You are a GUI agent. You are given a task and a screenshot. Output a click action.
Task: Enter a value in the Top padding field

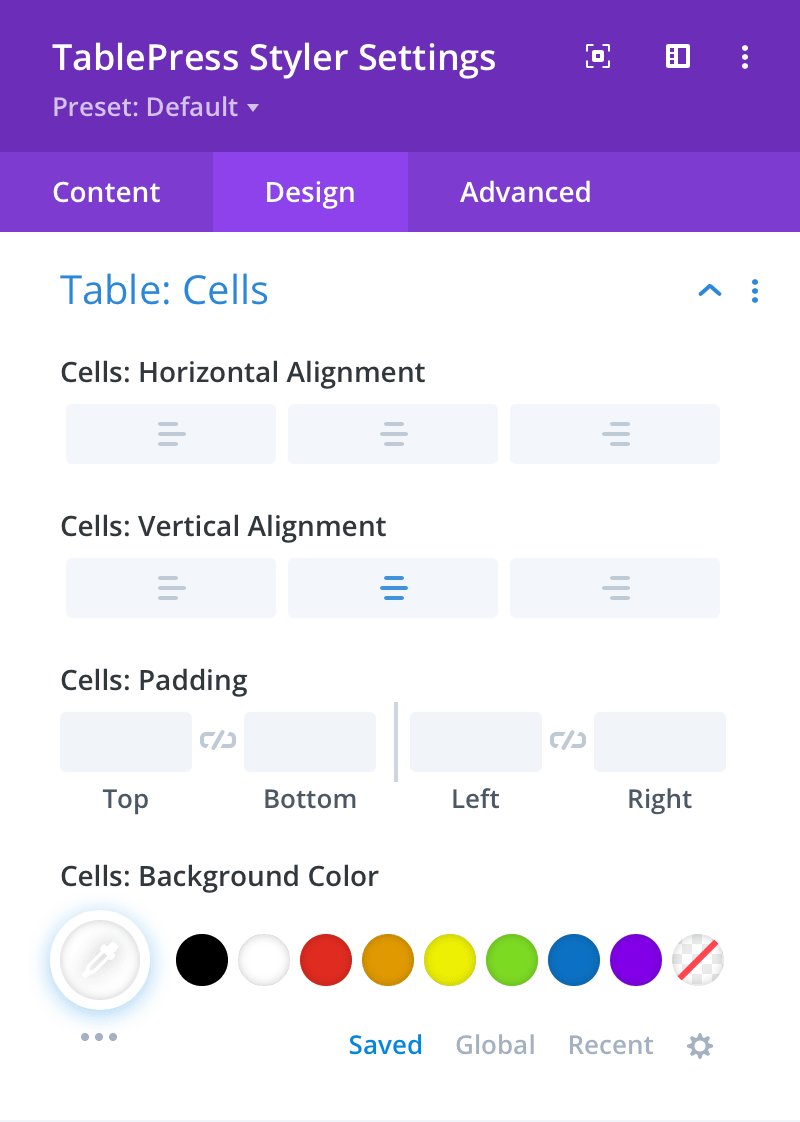pos(126,741)
